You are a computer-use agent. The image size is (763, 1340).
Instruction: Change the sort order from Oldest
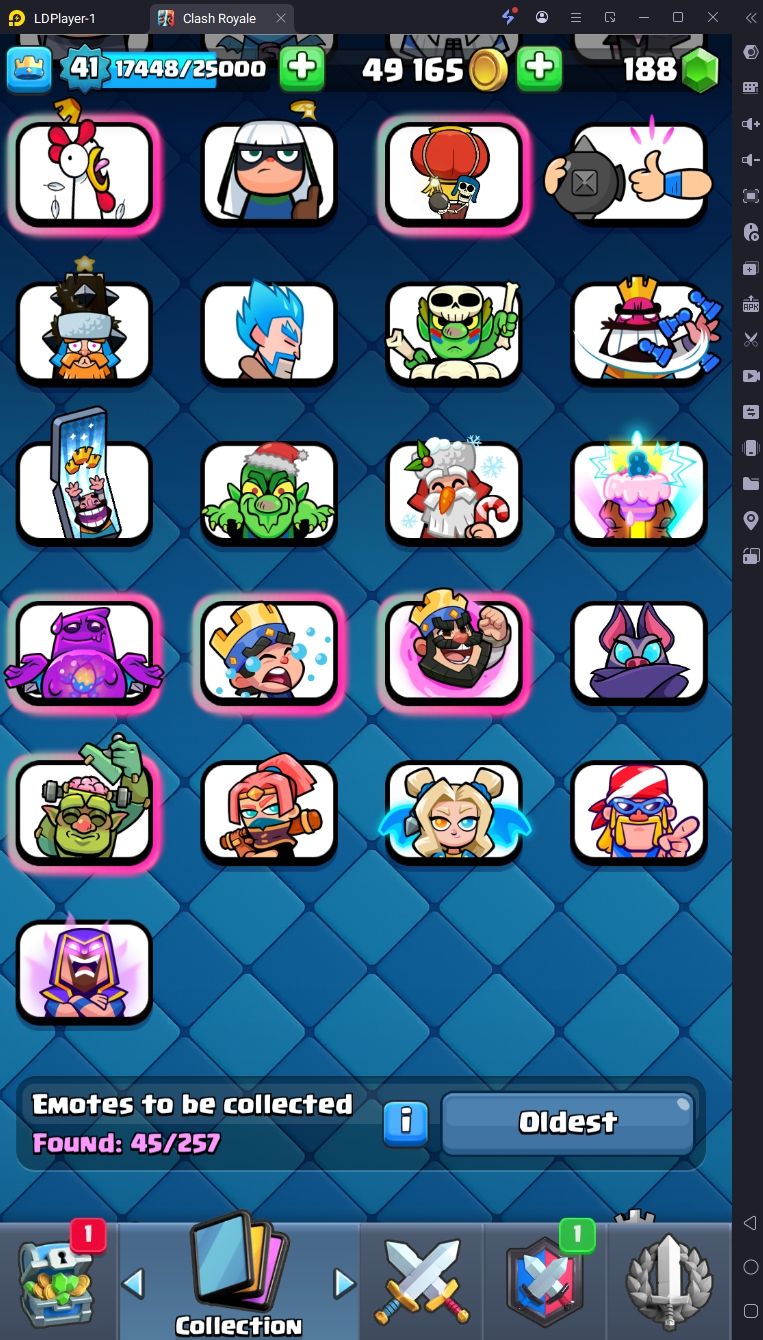coord(567,1123)
